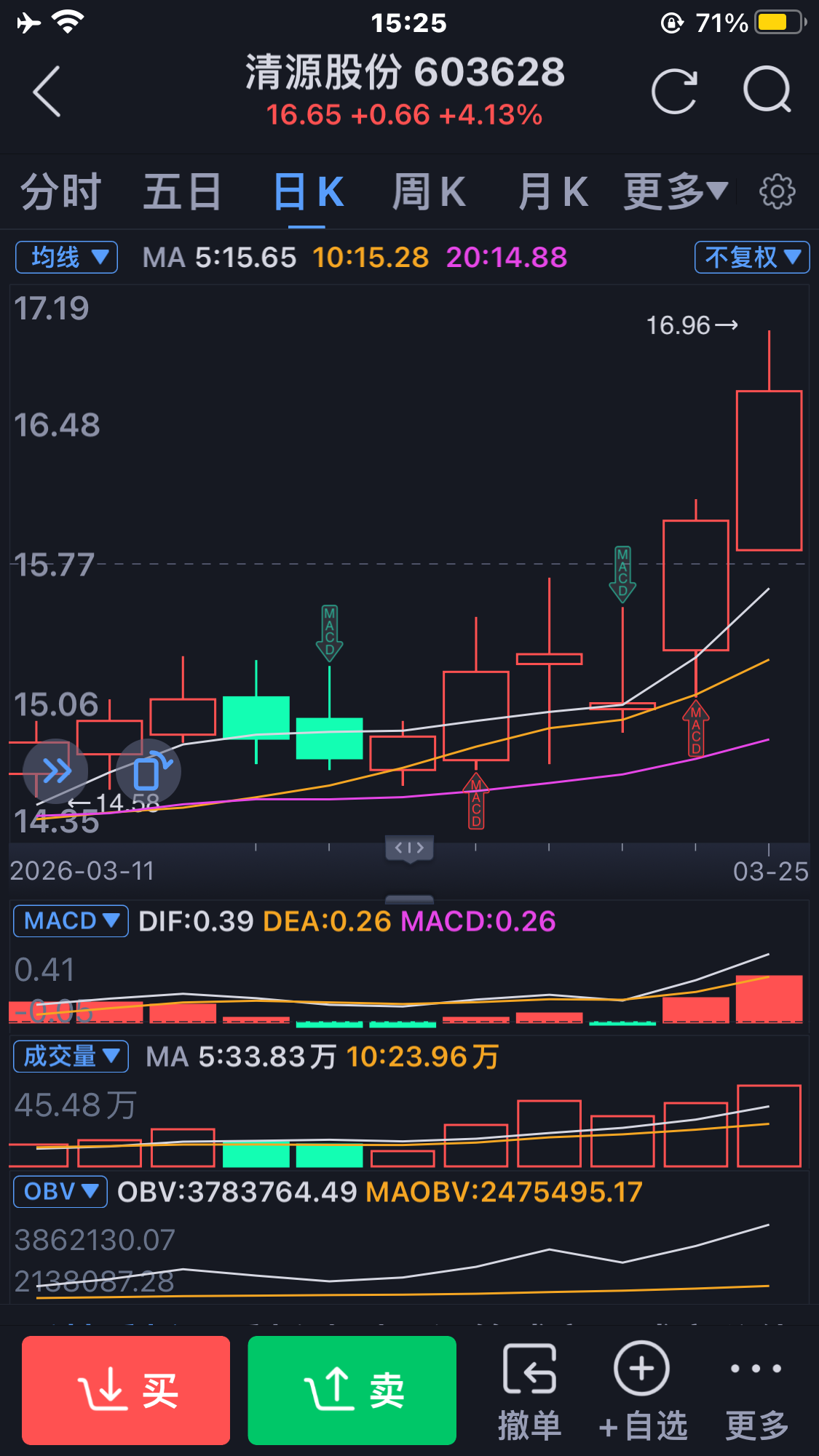
Task: Tap the green 卖 sell button
Action: click(352, 1390)
